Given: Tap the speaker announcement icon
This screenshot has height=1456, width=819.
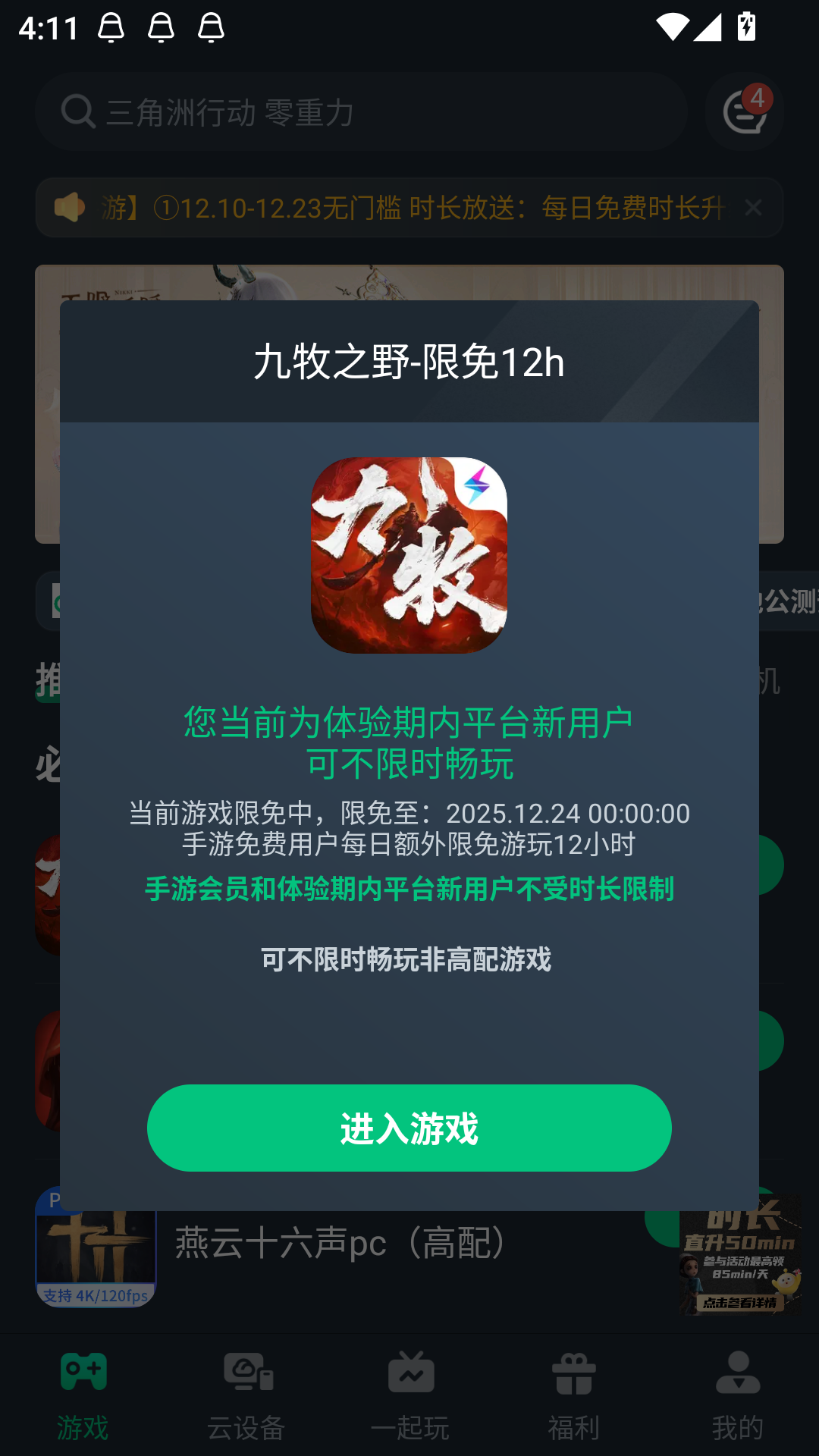Looking at the screenshot, I should tap(71, 207).
